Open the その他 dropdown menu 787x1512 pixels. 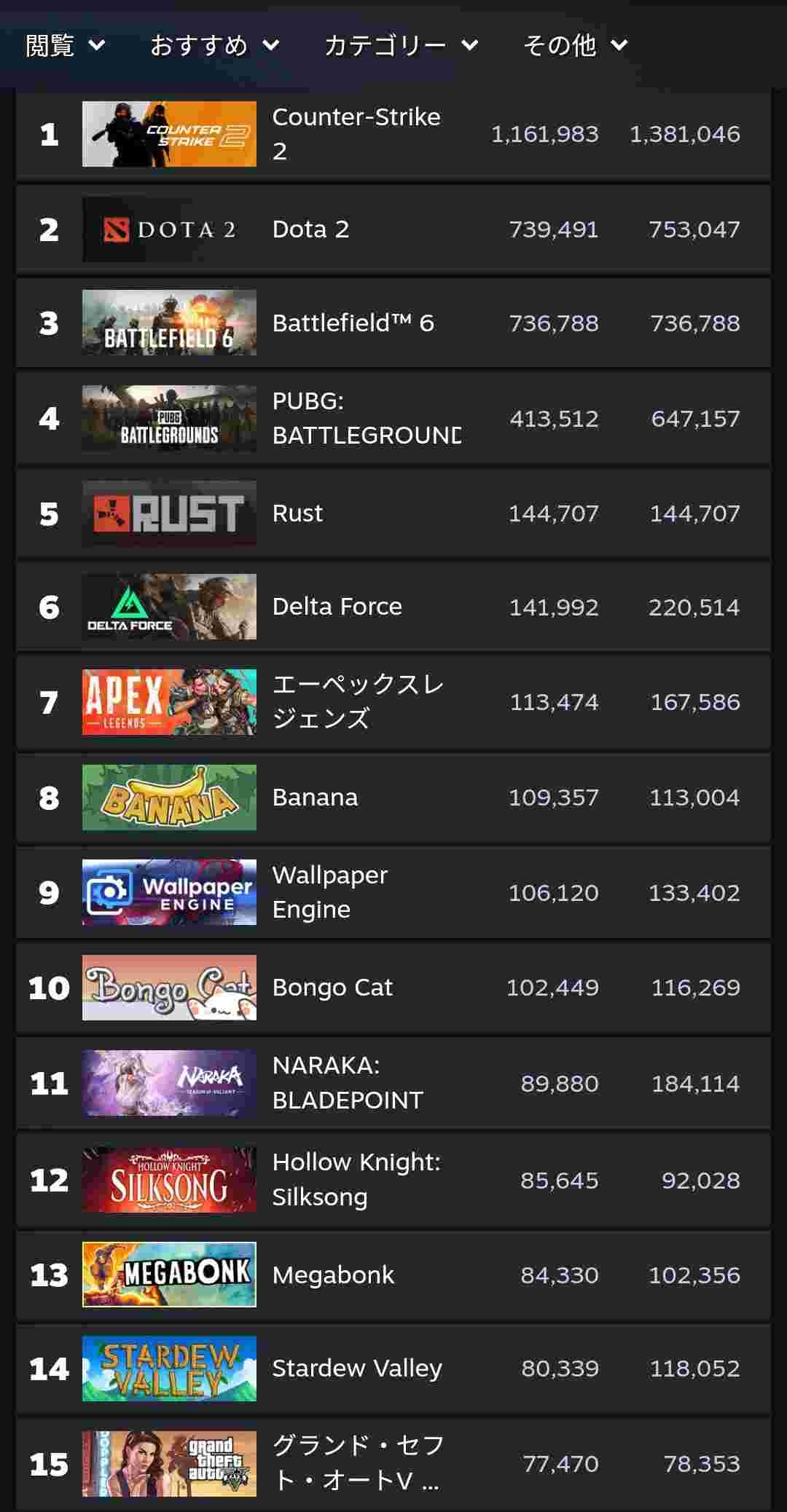click(575, 45)
